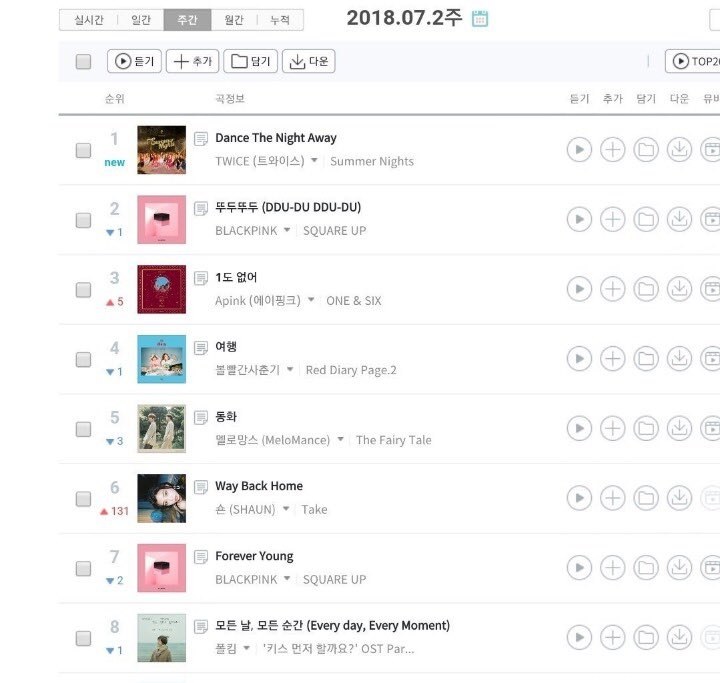Play Dance The Night Away
This screenshot has height=683, width=720.
pos(579,150)
